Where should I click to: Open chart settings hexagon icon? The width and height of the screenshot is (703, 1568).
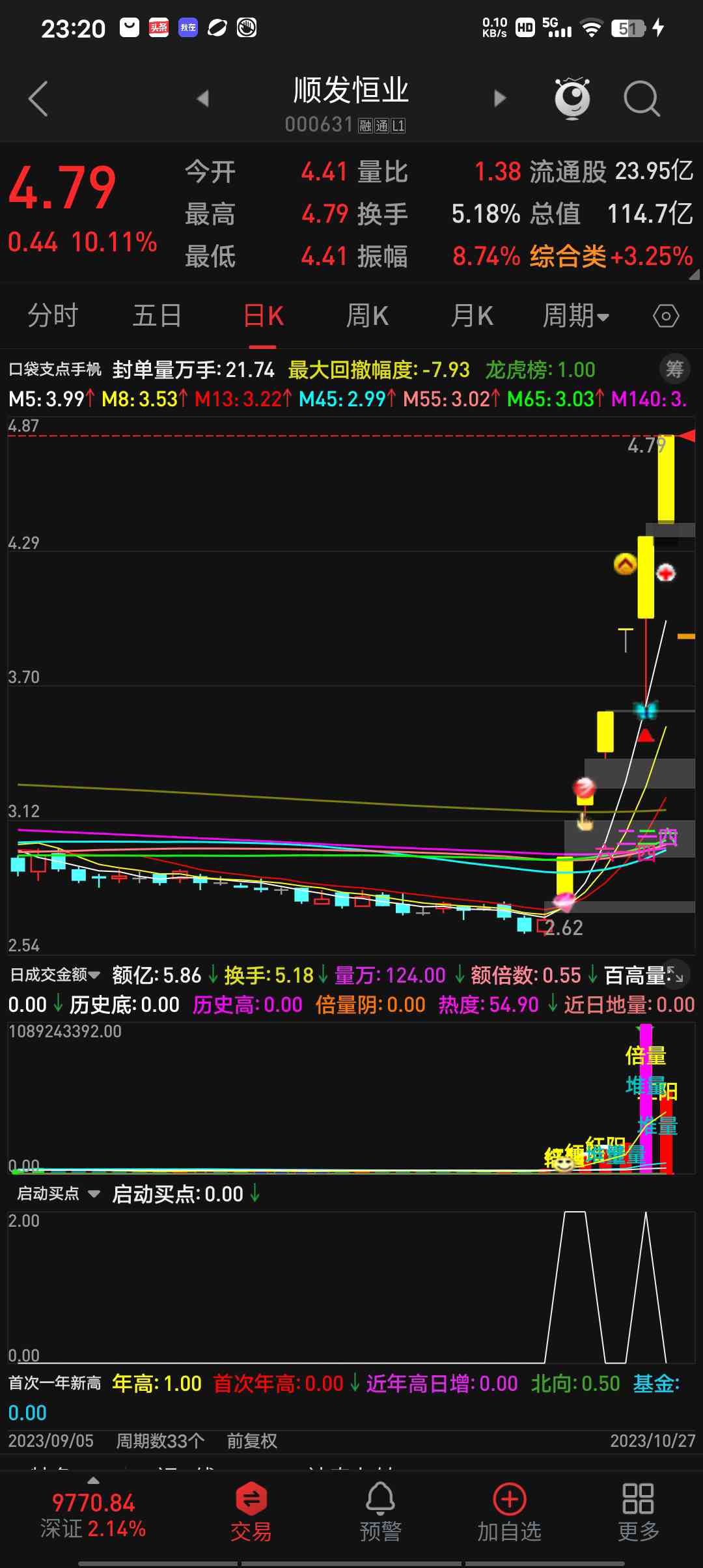pos(666,316)
